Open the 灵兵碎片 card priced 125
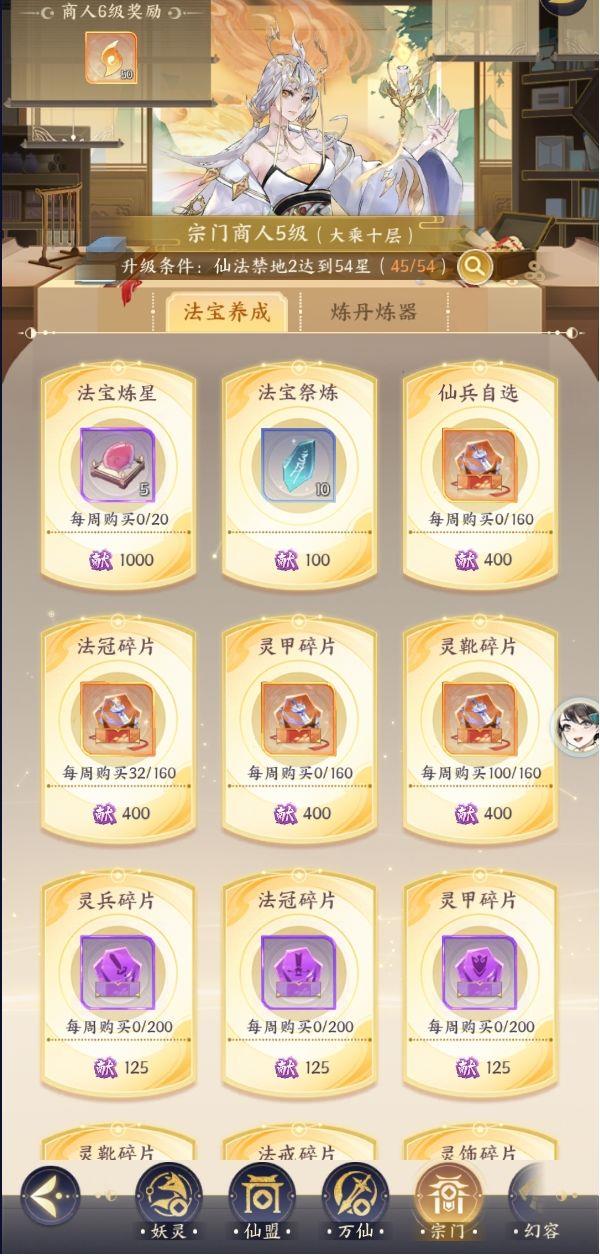600x1256 pixels. [x=117, y=983]
